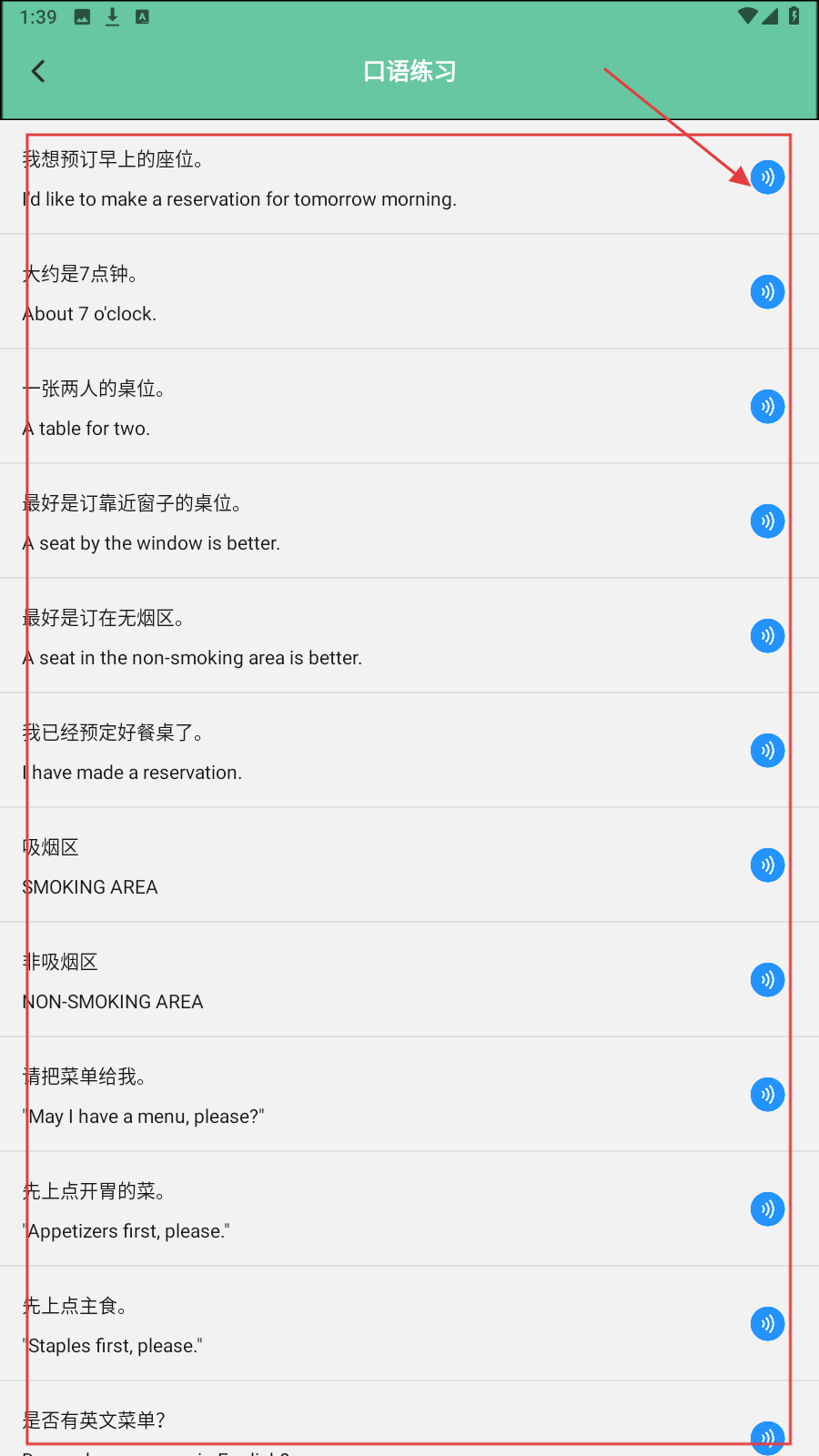Play pronunciation of 非吸烟区 NON-SMOKING AREA
Screen dimensions: 819x1456
[x=767, y=980]
